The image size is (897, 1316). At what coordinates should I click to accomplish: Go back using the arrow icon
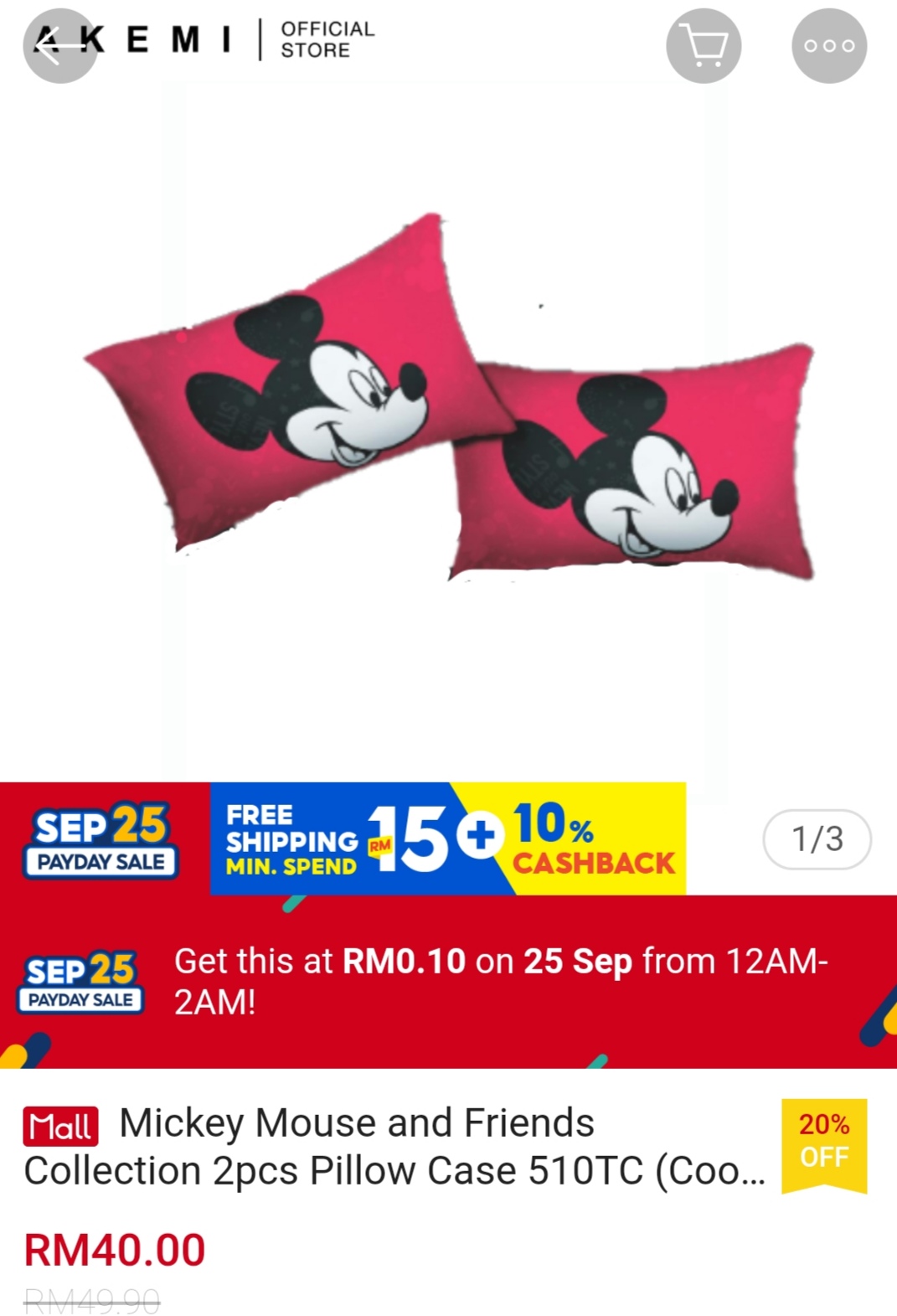click(58, 46)
